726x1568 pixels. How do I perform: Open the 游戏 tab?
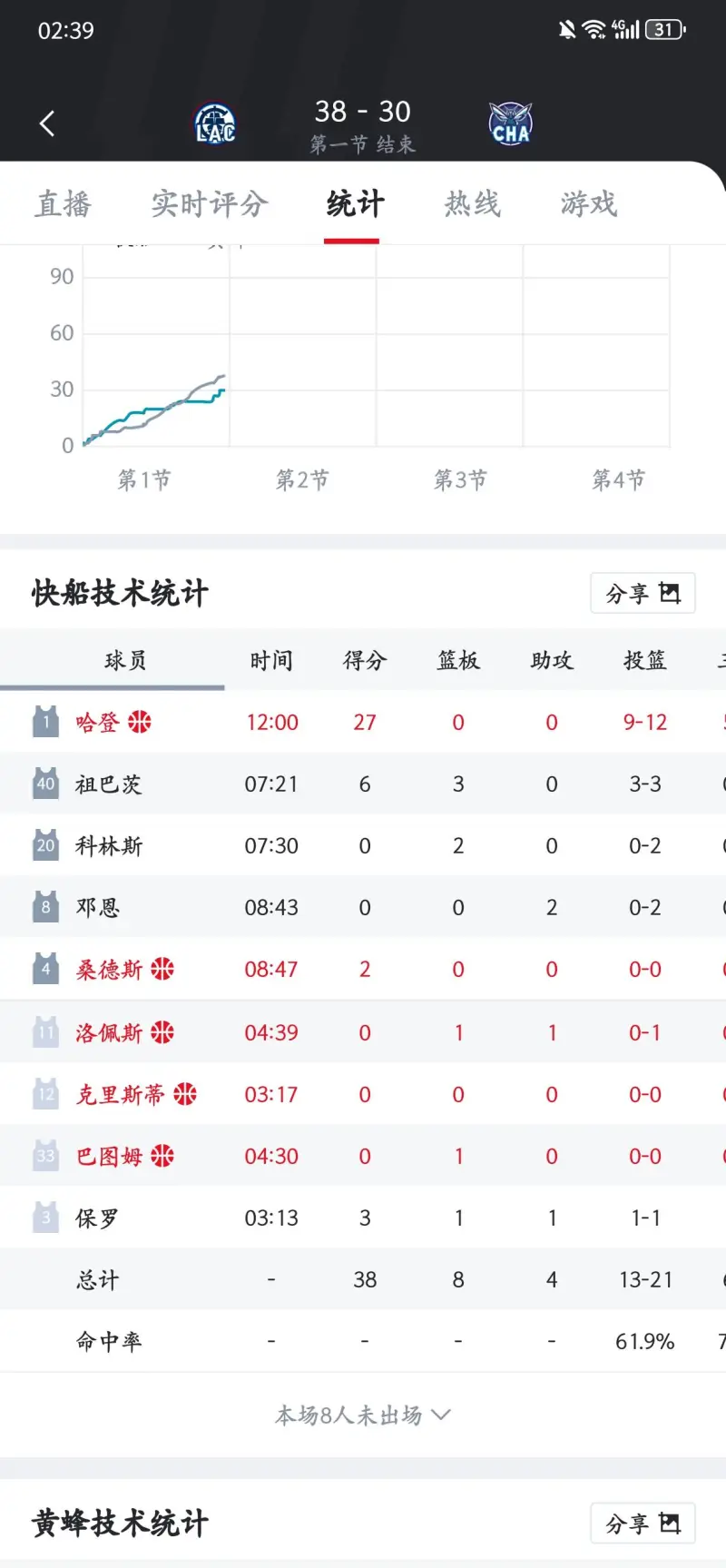(588, 204)
